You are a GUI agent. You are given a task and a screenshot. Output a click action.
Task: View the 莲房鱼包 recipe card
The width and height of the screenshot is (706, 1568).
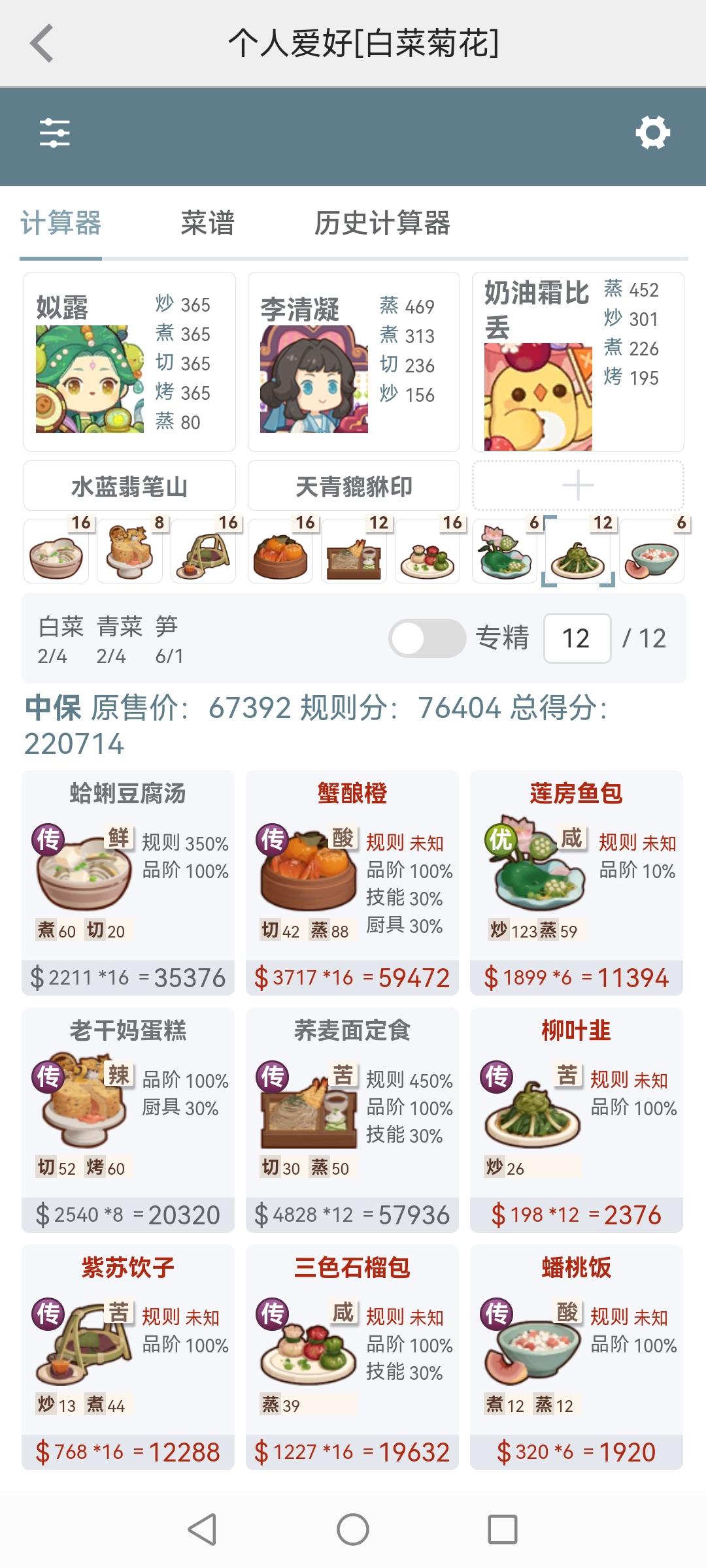click(x=577, y=882)
